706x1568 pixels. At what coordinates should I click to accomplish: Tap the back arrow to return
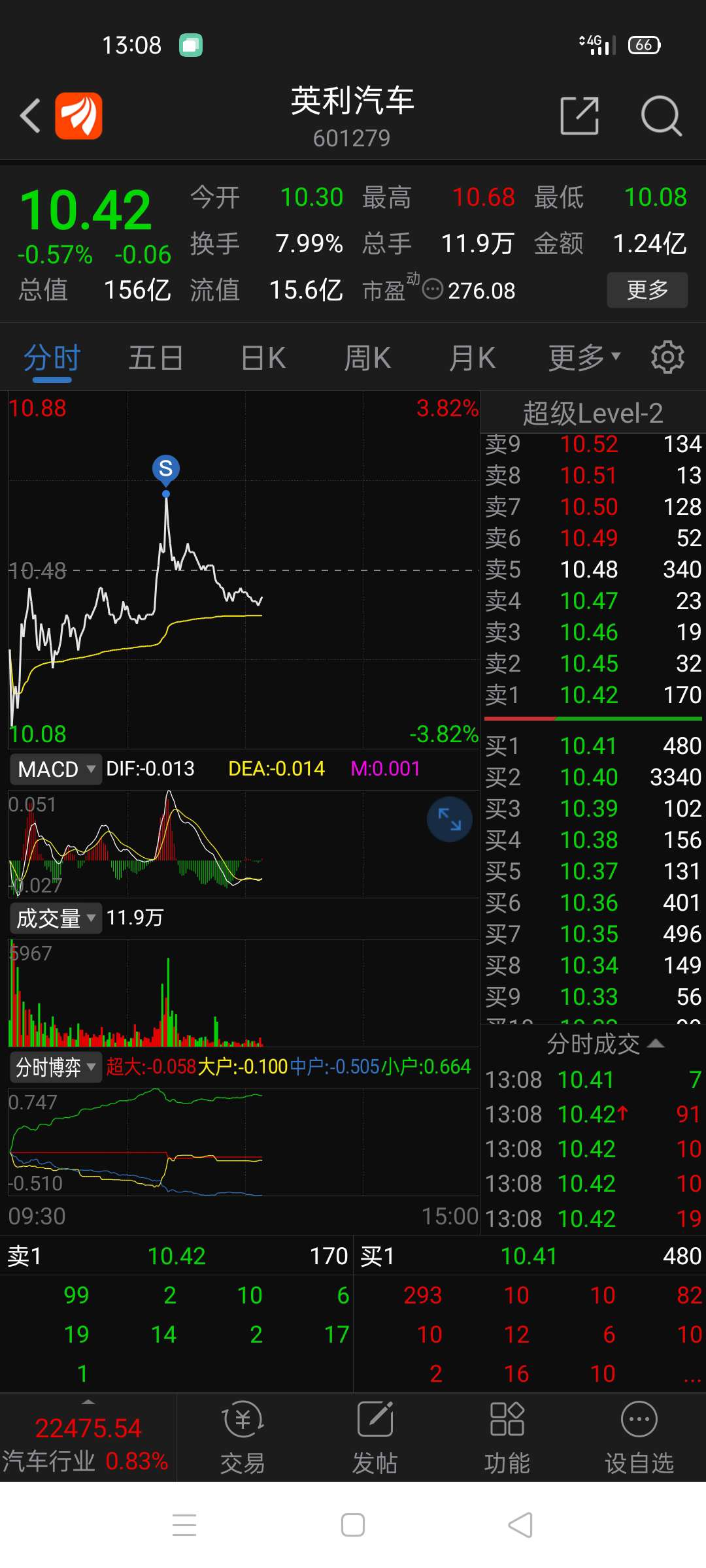[29, 115]
